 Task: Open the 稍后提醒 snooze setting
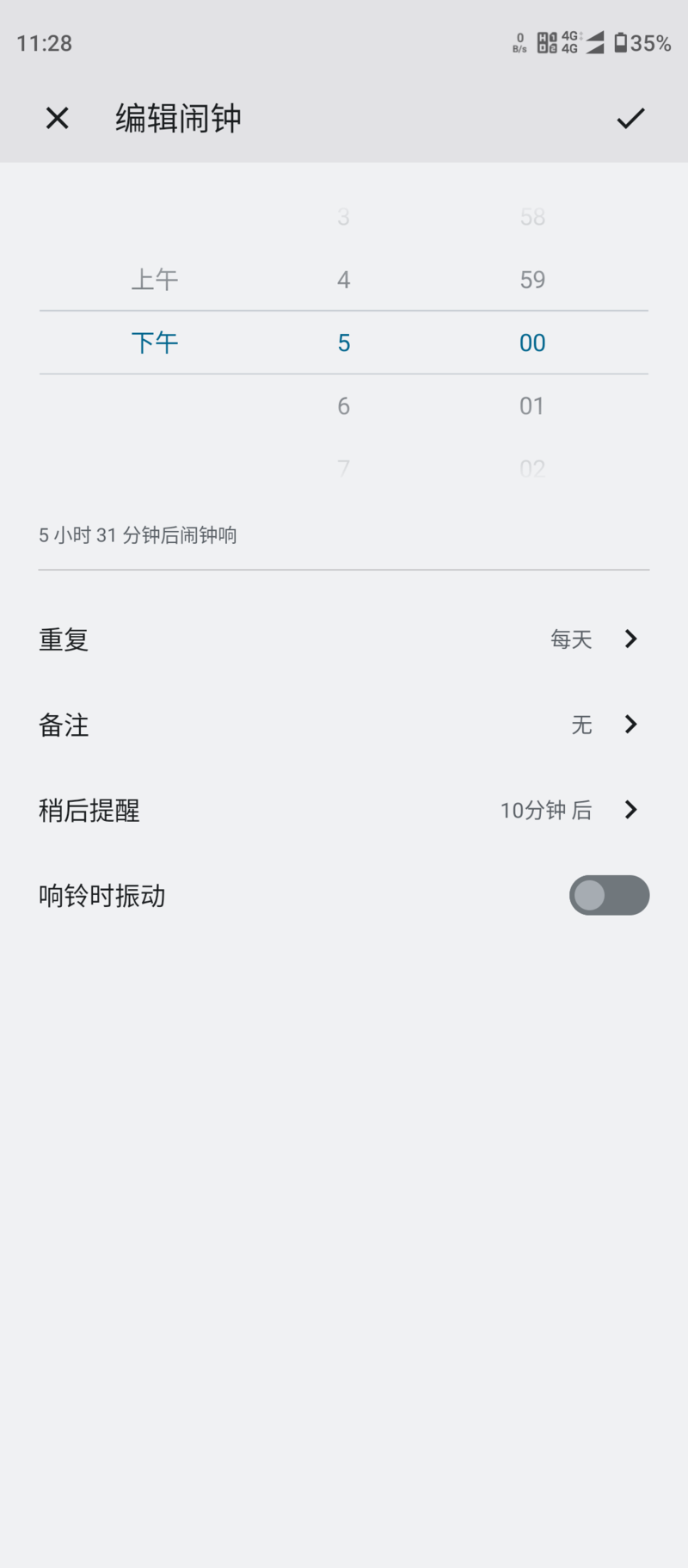(x=344, y=810)
